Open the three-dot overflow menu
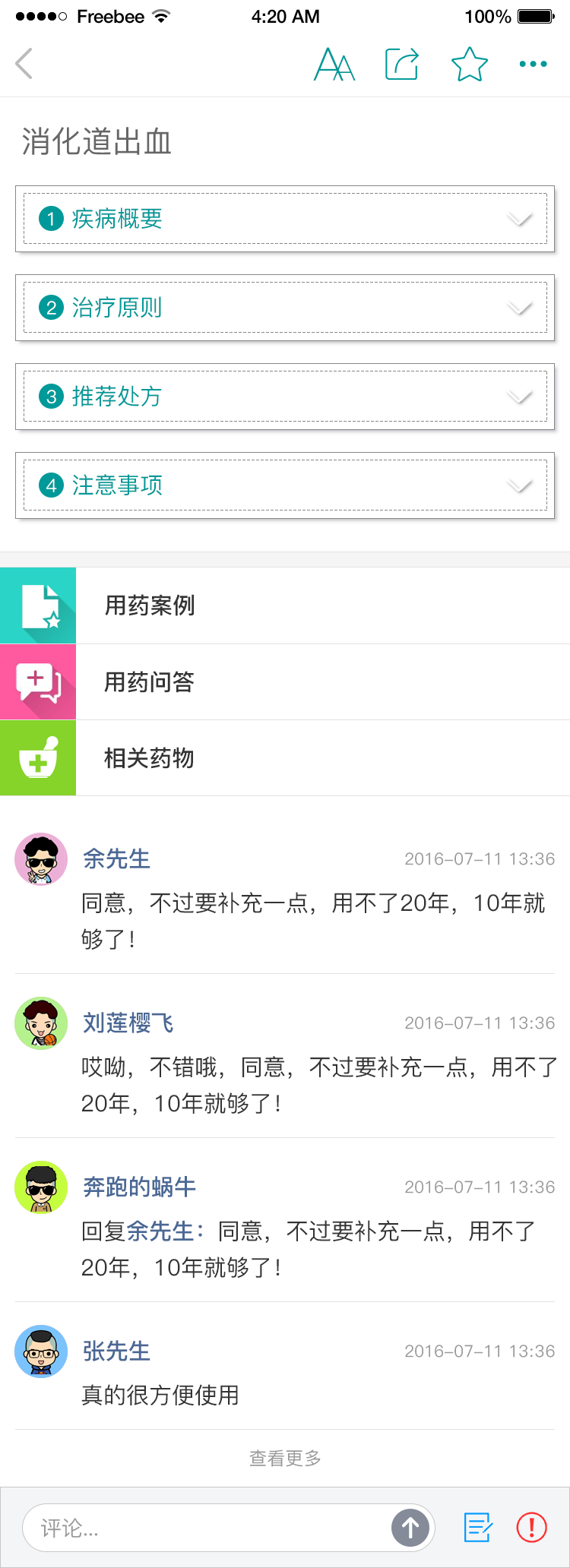This screenshot has height=1568, width=570. pos(533,64)
